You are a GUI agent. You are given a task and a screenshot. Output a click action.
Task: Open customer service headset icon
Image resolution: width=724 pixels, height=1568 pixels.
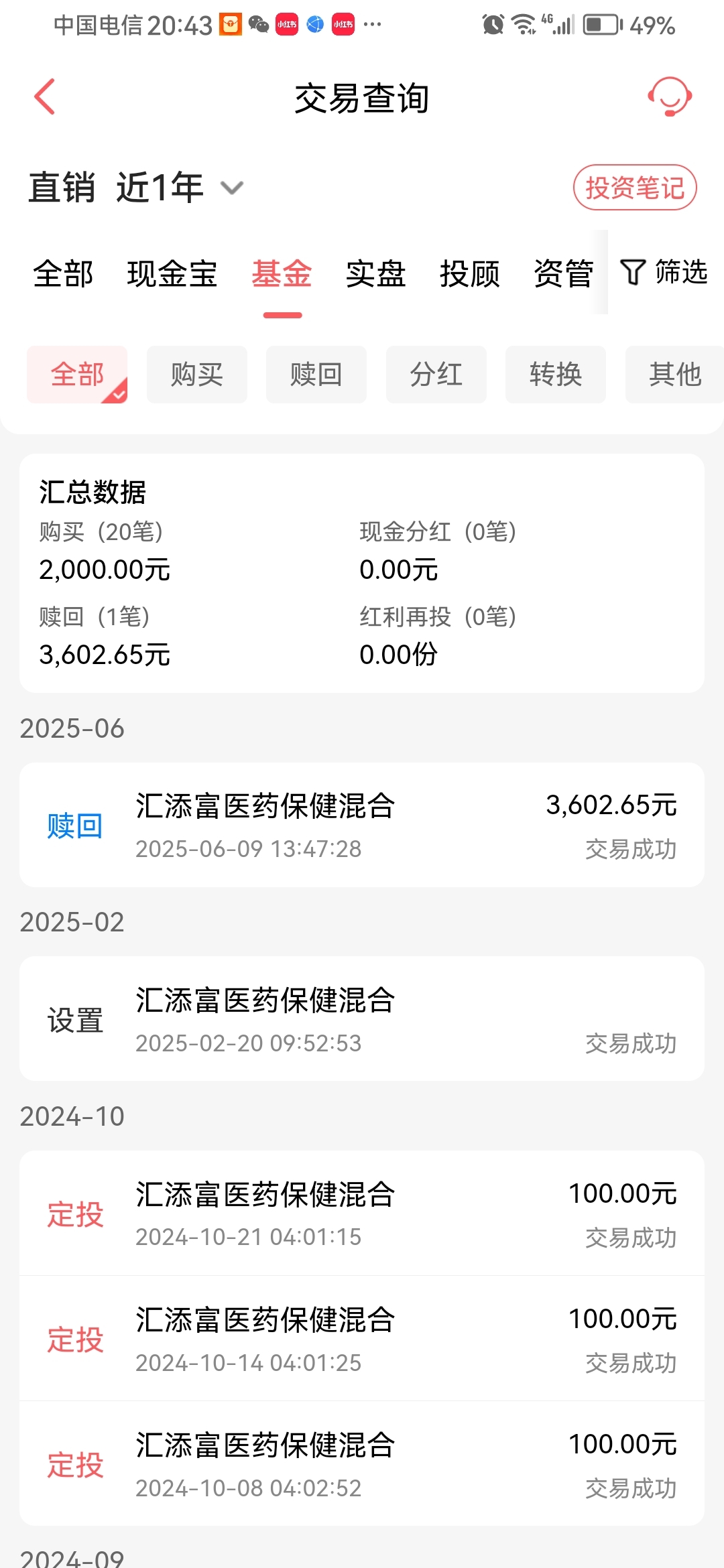click(670, 96)
